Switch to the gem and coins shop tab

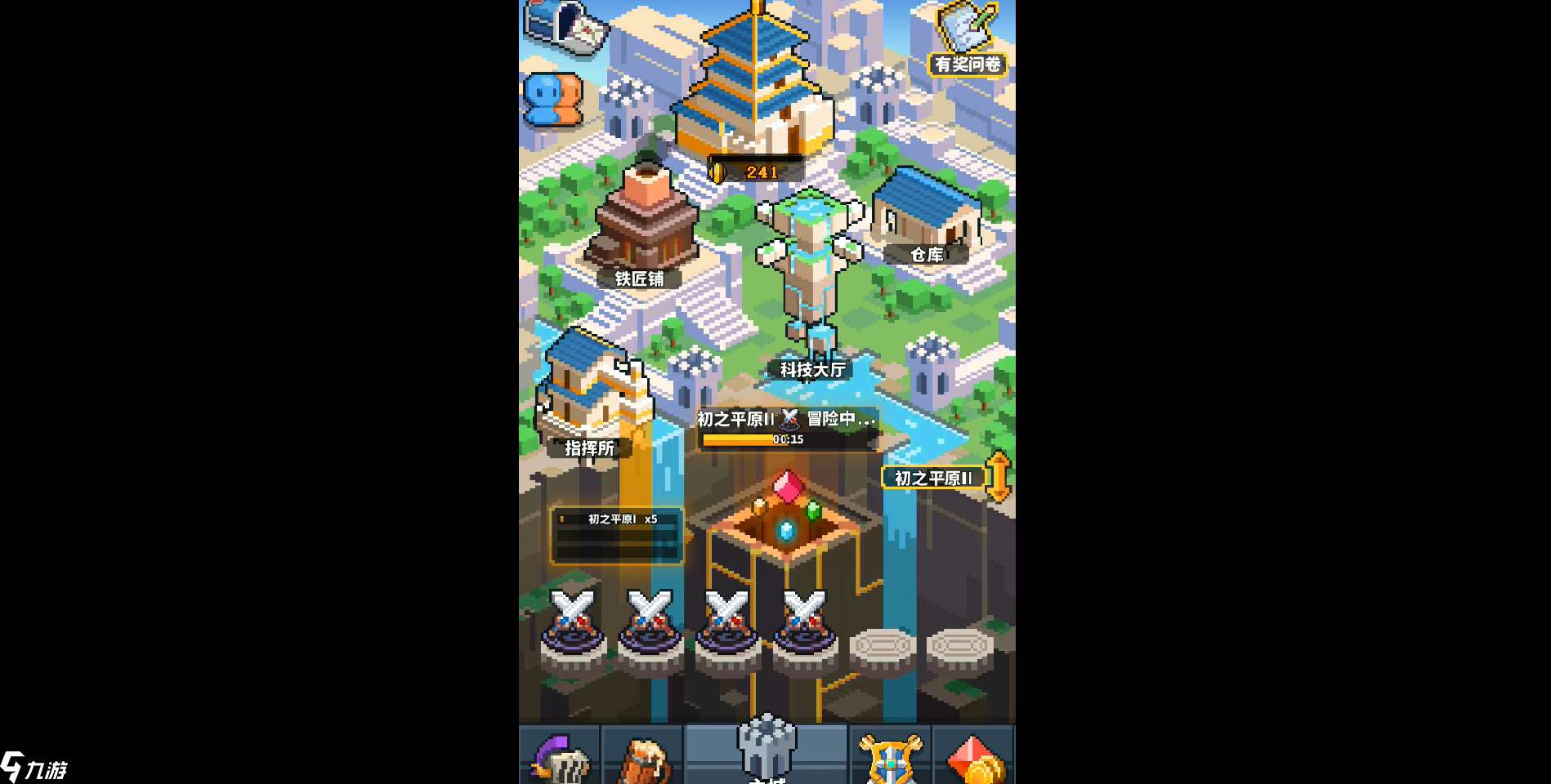pos(974,758)
